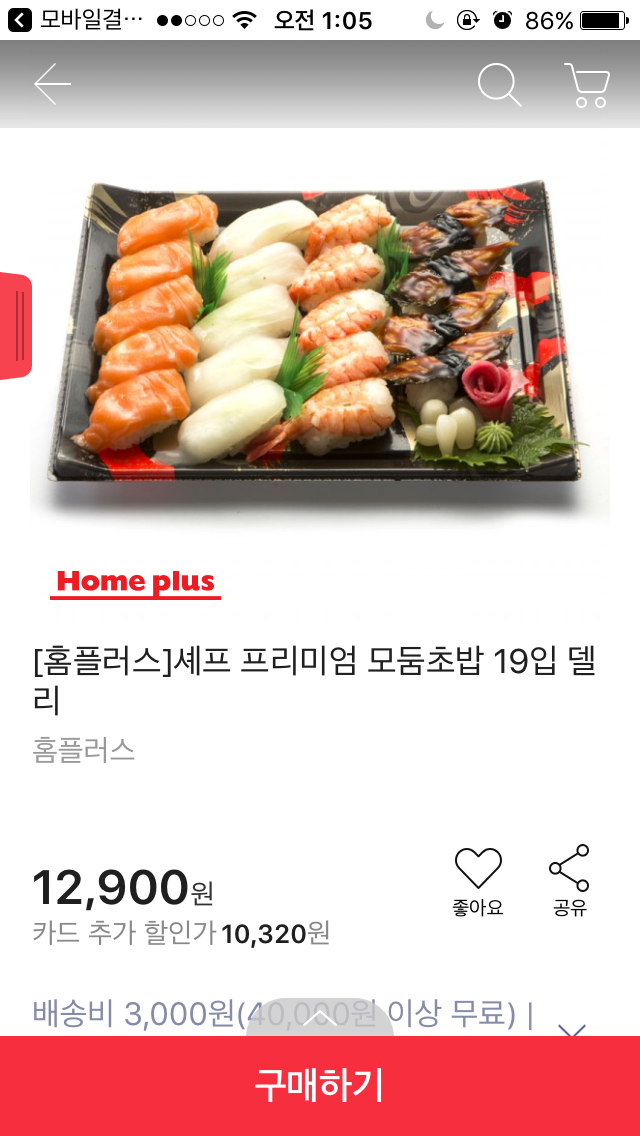
Task: Open the red side drawer handle
Action: (16, 326)
